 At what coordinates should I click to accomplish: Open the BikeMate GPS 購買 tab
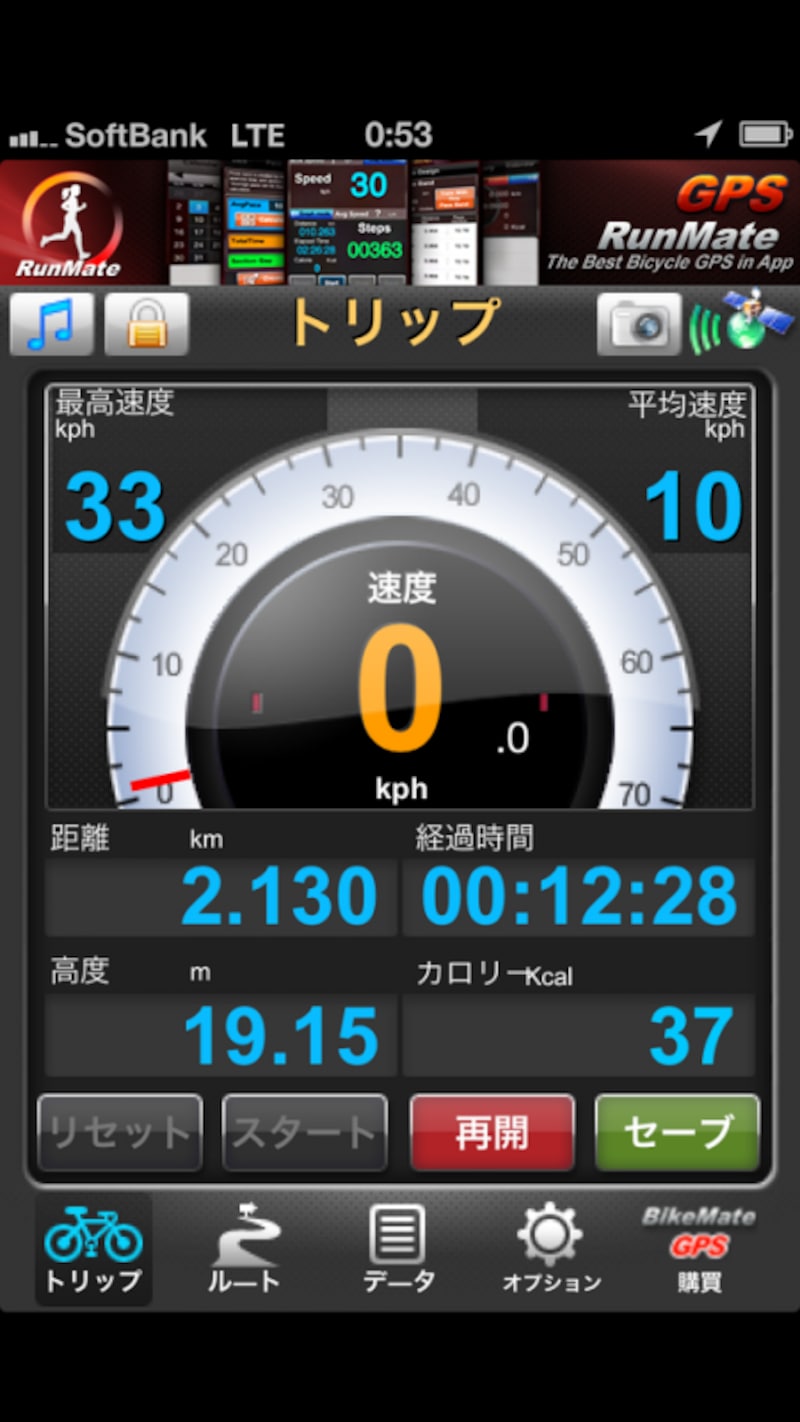click(x=698, y=1250)
